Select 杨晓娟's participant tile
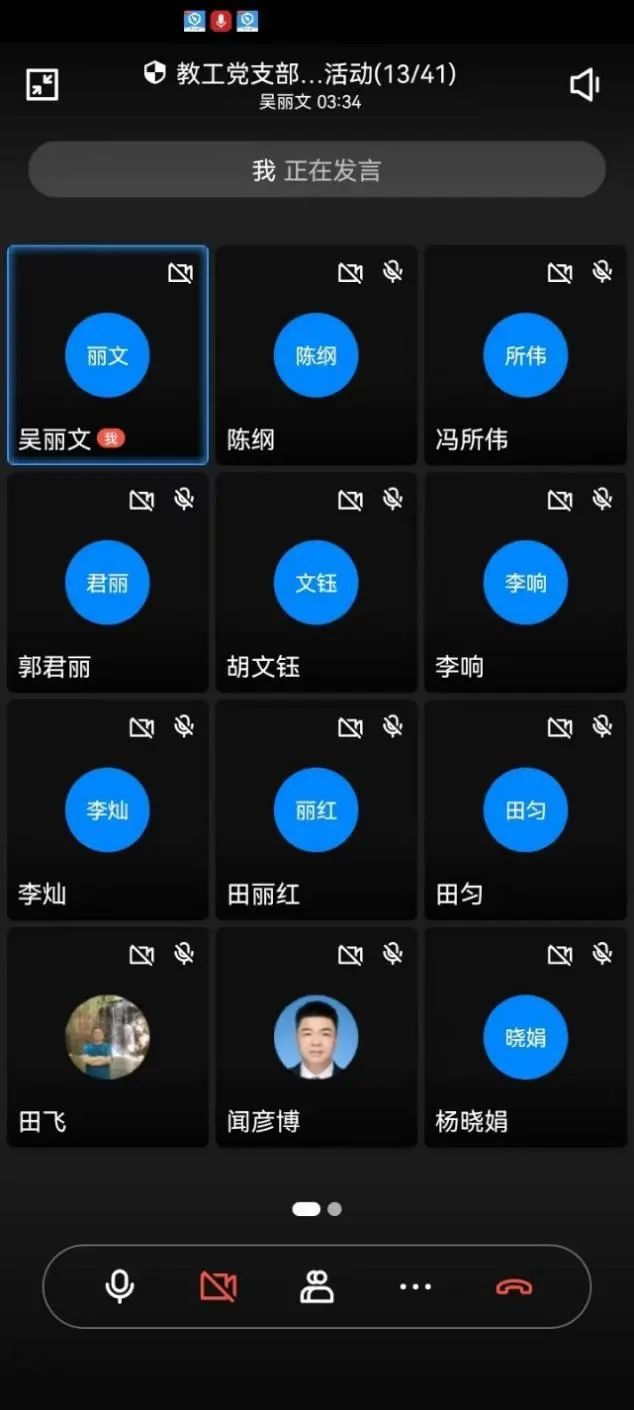The width and height of the screenshot is (634, 1410). pyautogui.click(x=525, y=1037)
